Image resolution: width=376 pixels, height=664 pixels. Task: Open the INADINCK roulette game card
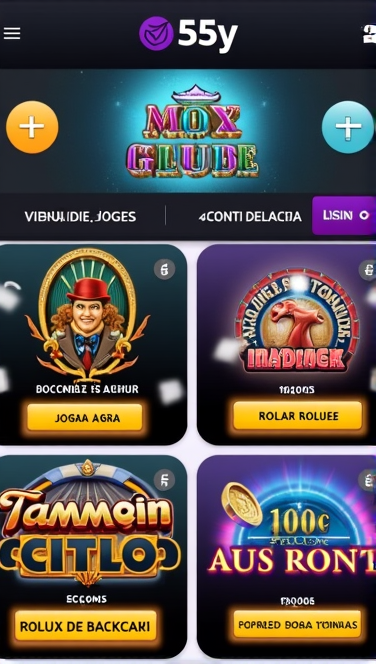287,344
